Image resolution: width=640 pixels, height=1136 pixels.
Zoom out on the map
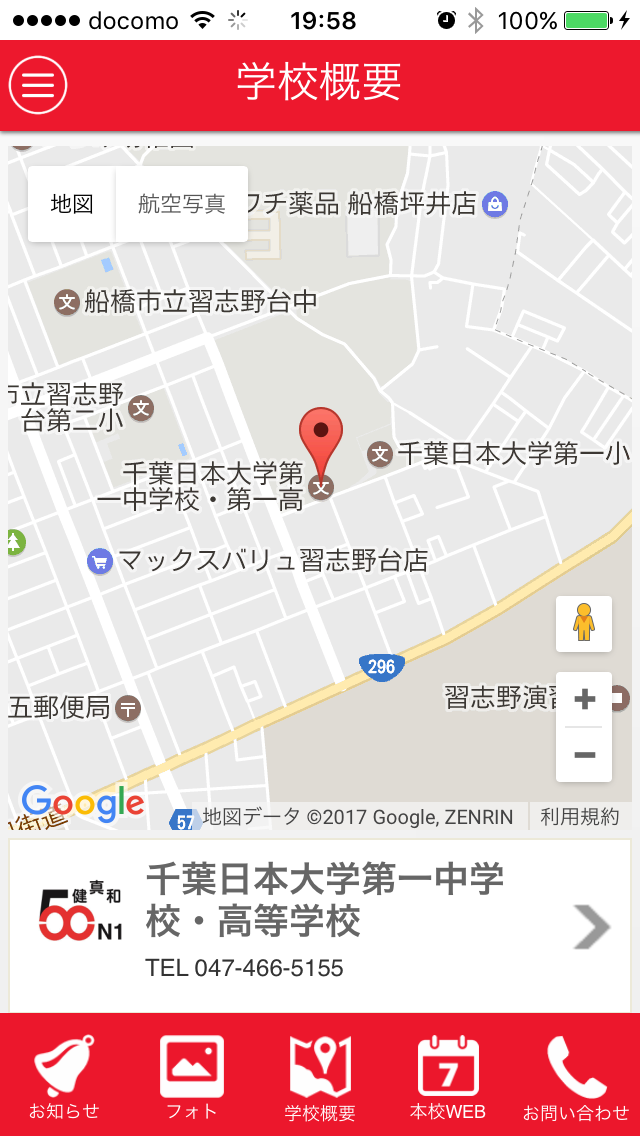[584, 755]
